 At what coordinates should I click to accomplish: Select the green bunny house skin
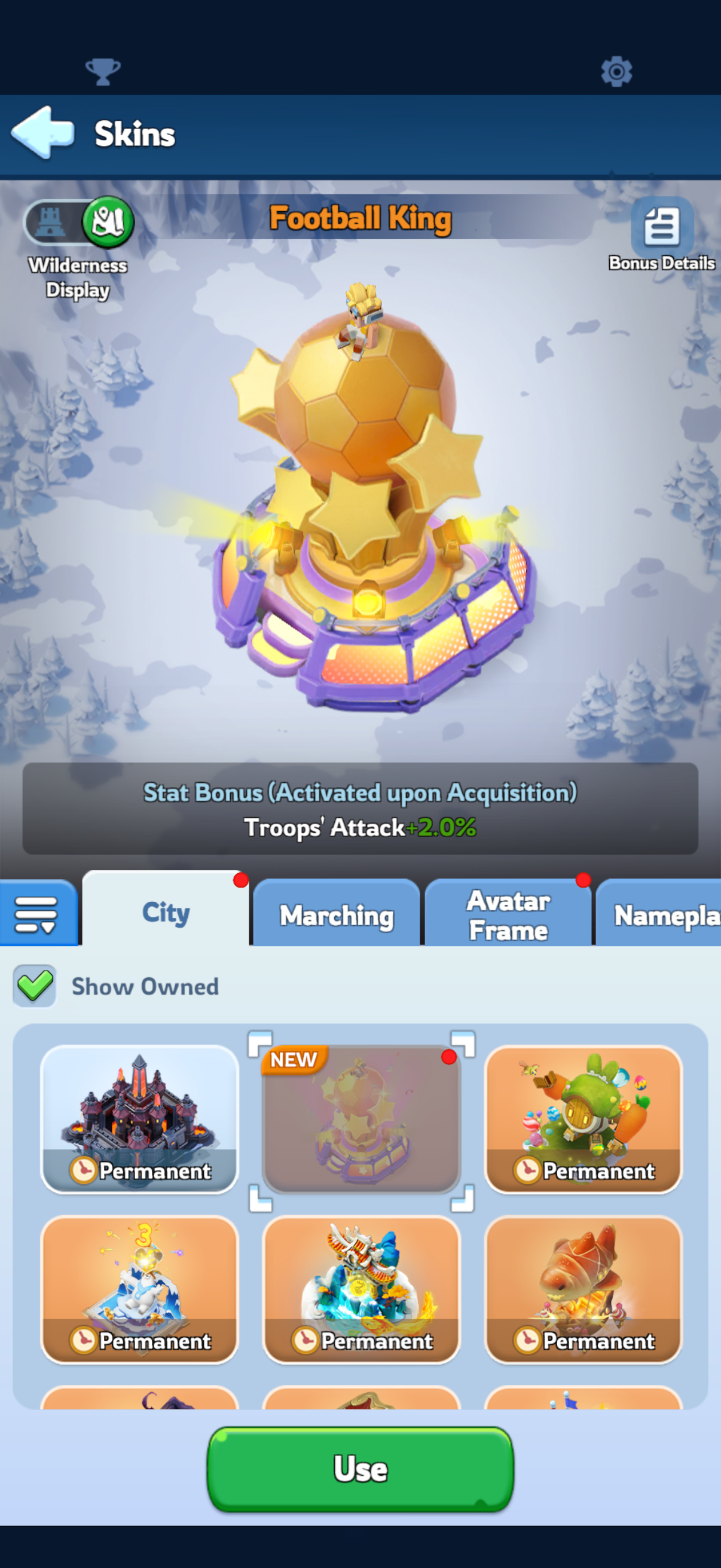pyautogui.click(x=583, y=1119)
